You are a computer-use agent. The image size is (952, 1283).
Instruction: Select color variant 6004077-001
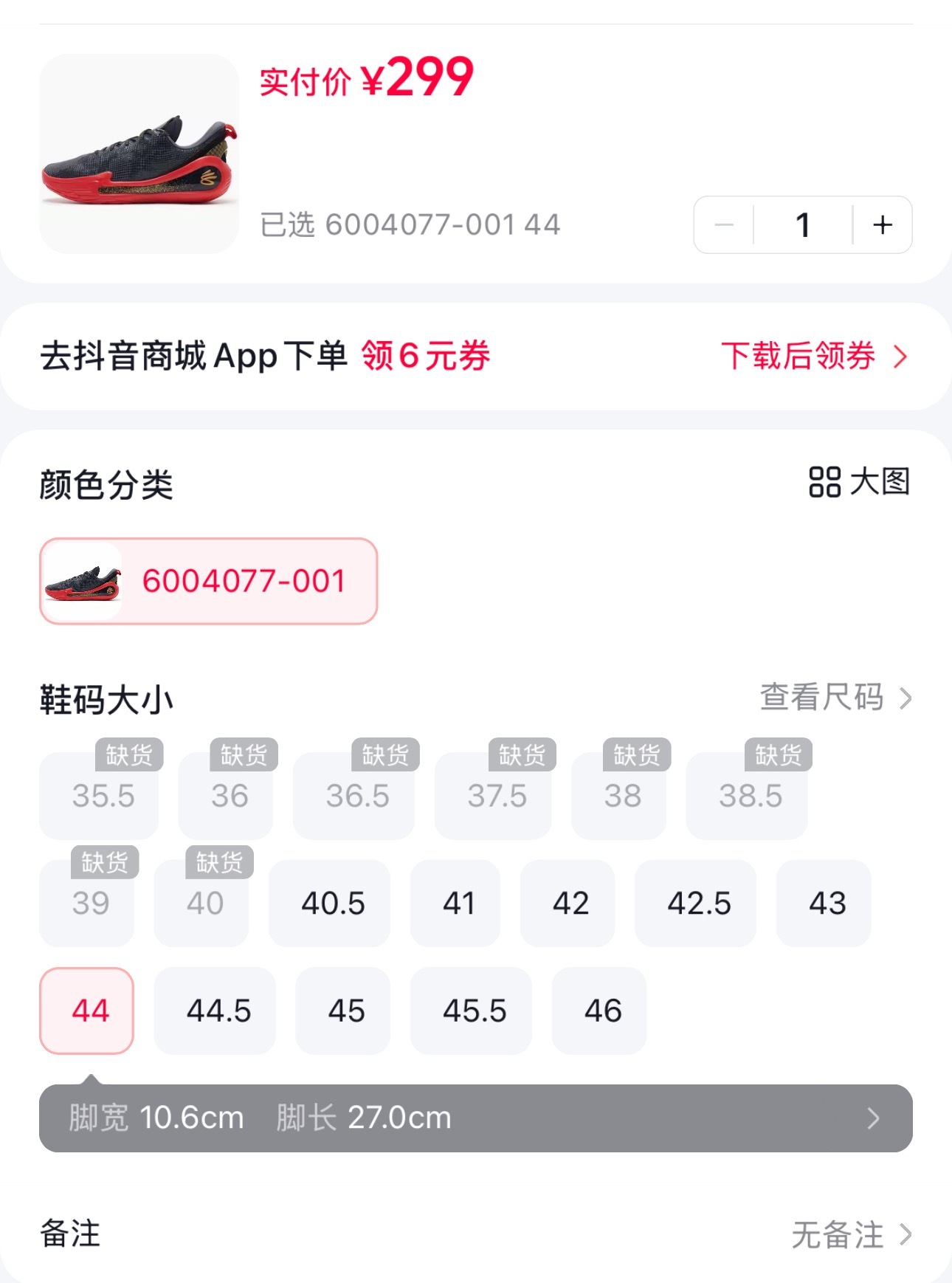(x=209, y=582)
